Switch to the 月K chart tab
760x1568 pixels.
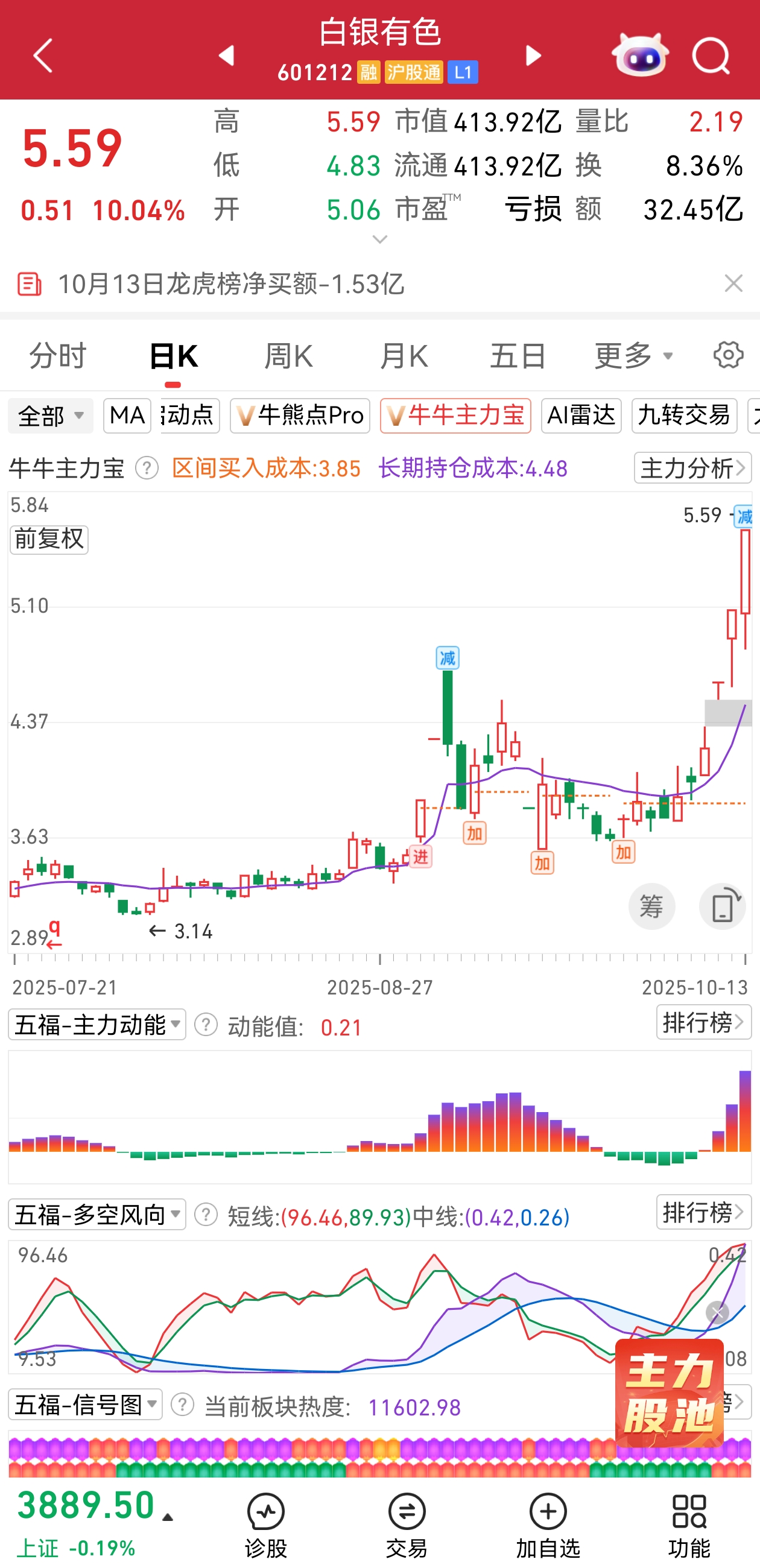coord(403,355)
